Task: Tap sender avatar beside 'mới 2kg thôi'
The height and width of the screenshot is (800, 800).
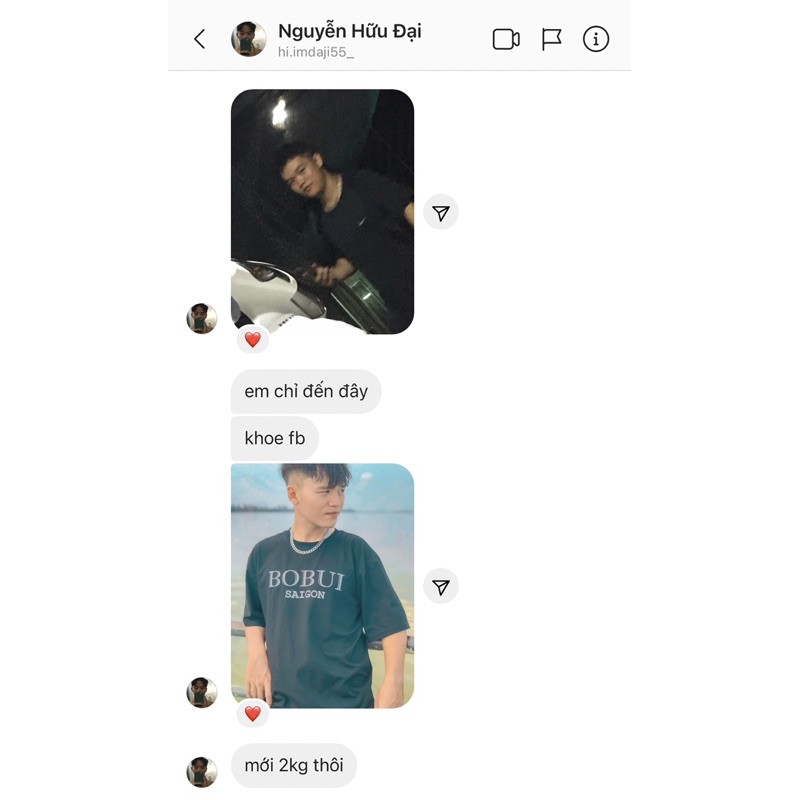Action: point(202,771)
